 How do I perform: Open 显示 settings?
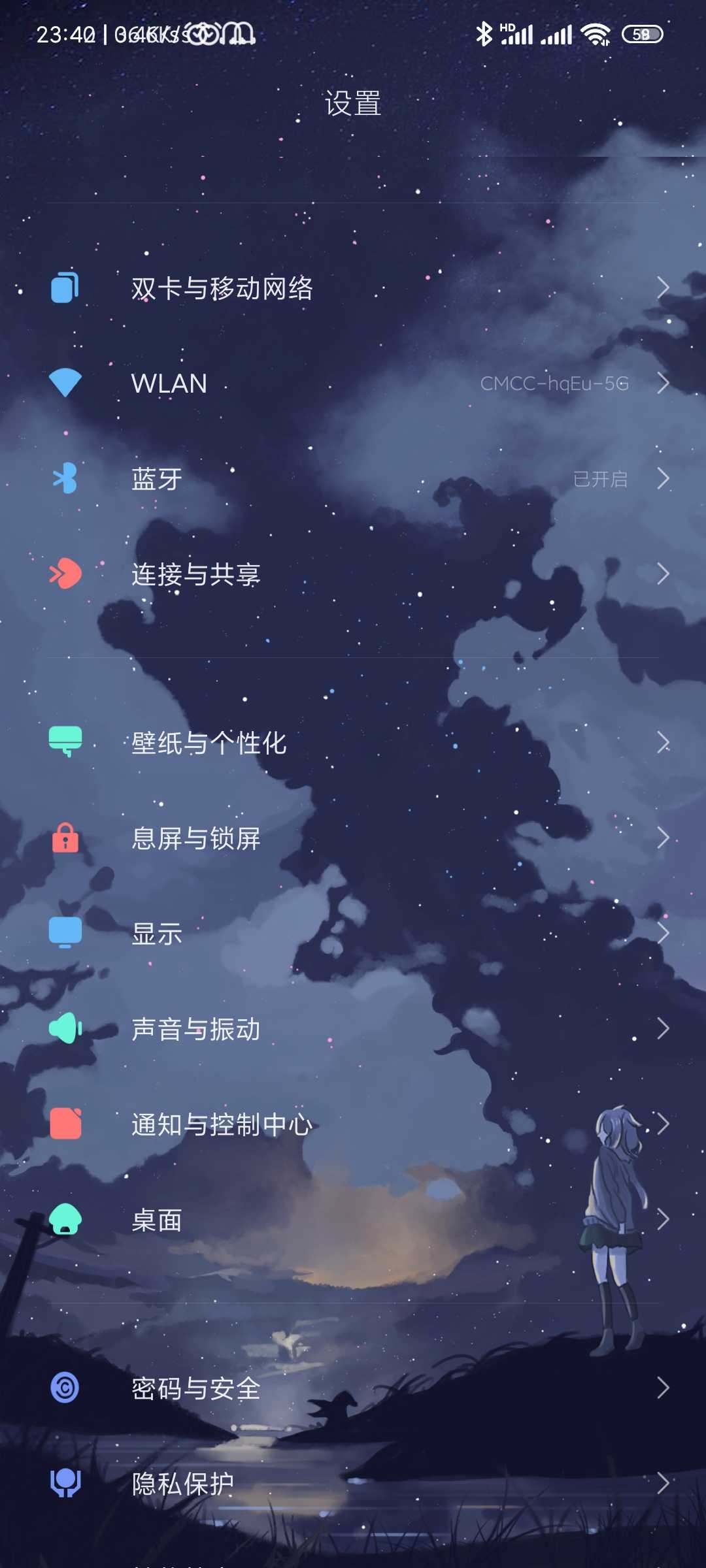coord(157,934)
